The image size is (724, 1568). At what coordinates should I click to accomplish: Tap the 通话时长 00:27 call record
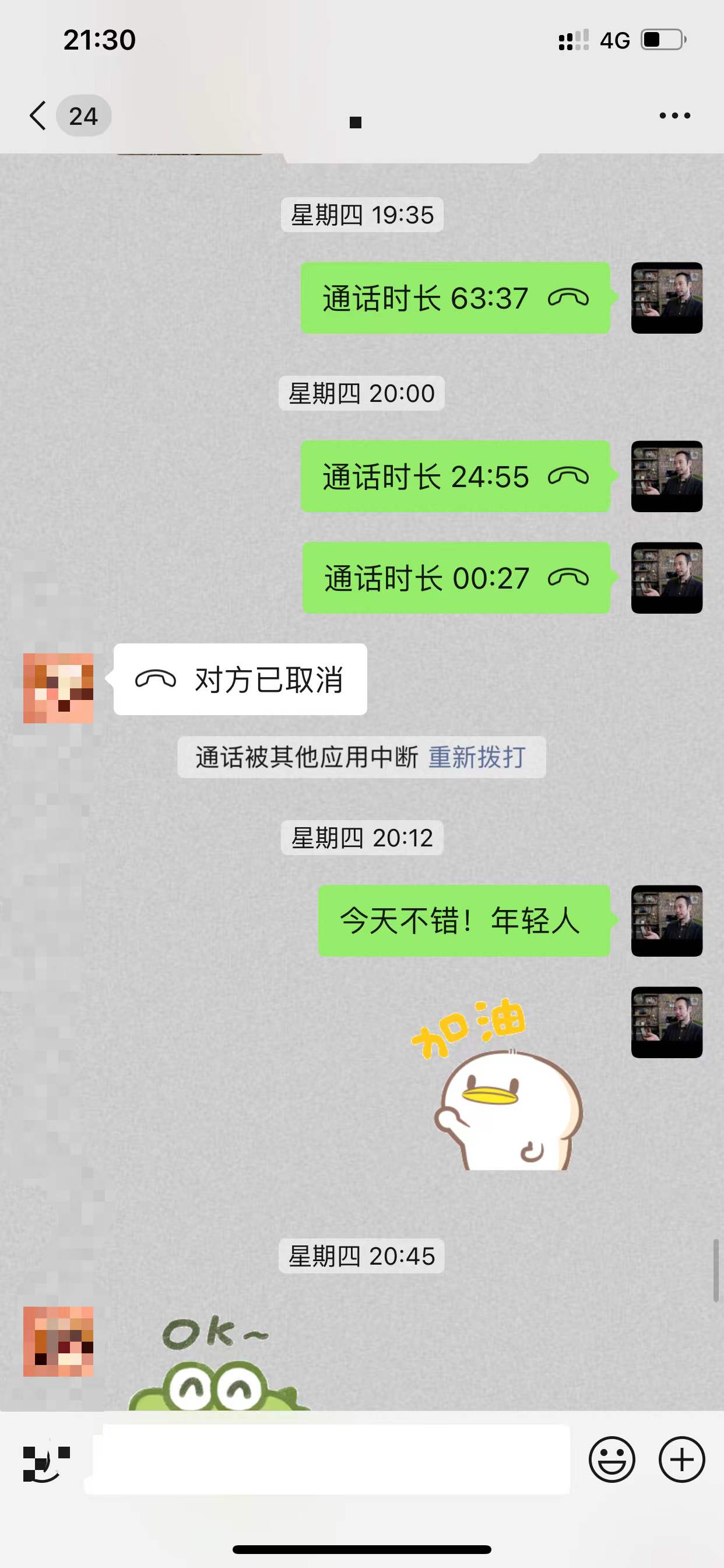click(456, 577)
